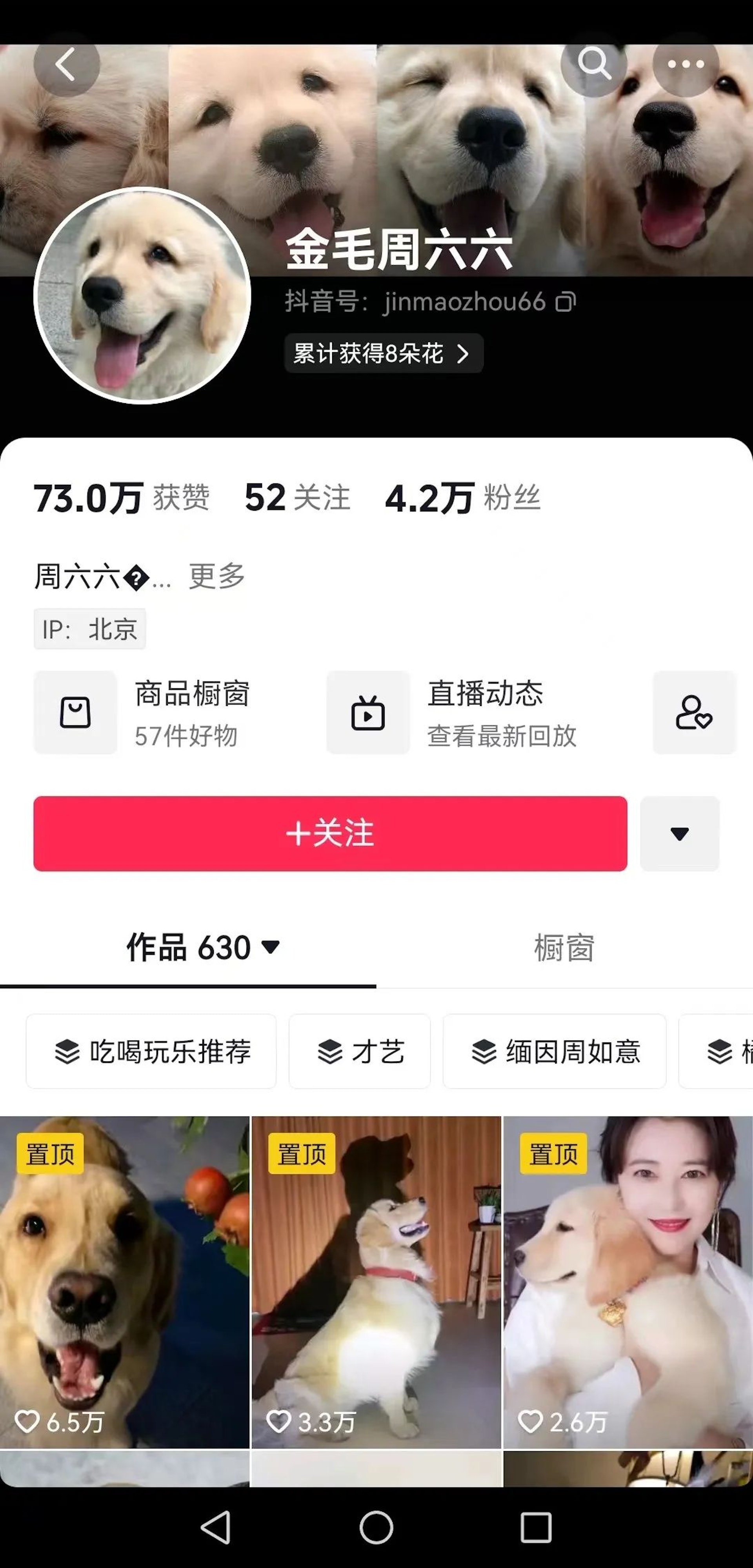Go back using the top-left arrow
Screen dimensions: 753x1568
(x=66, y=64)
